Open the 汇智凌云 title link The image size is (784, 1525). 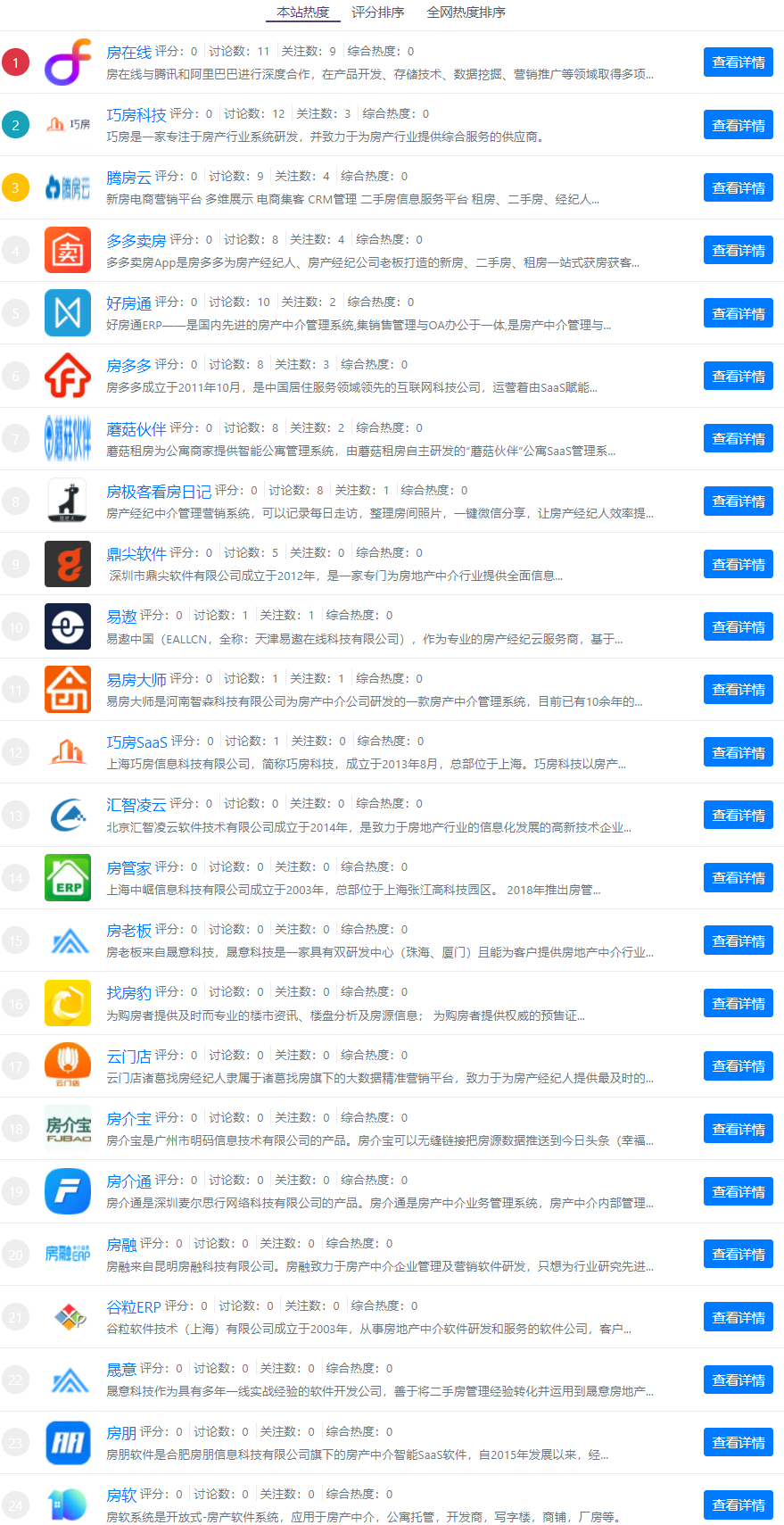(136, 805)
